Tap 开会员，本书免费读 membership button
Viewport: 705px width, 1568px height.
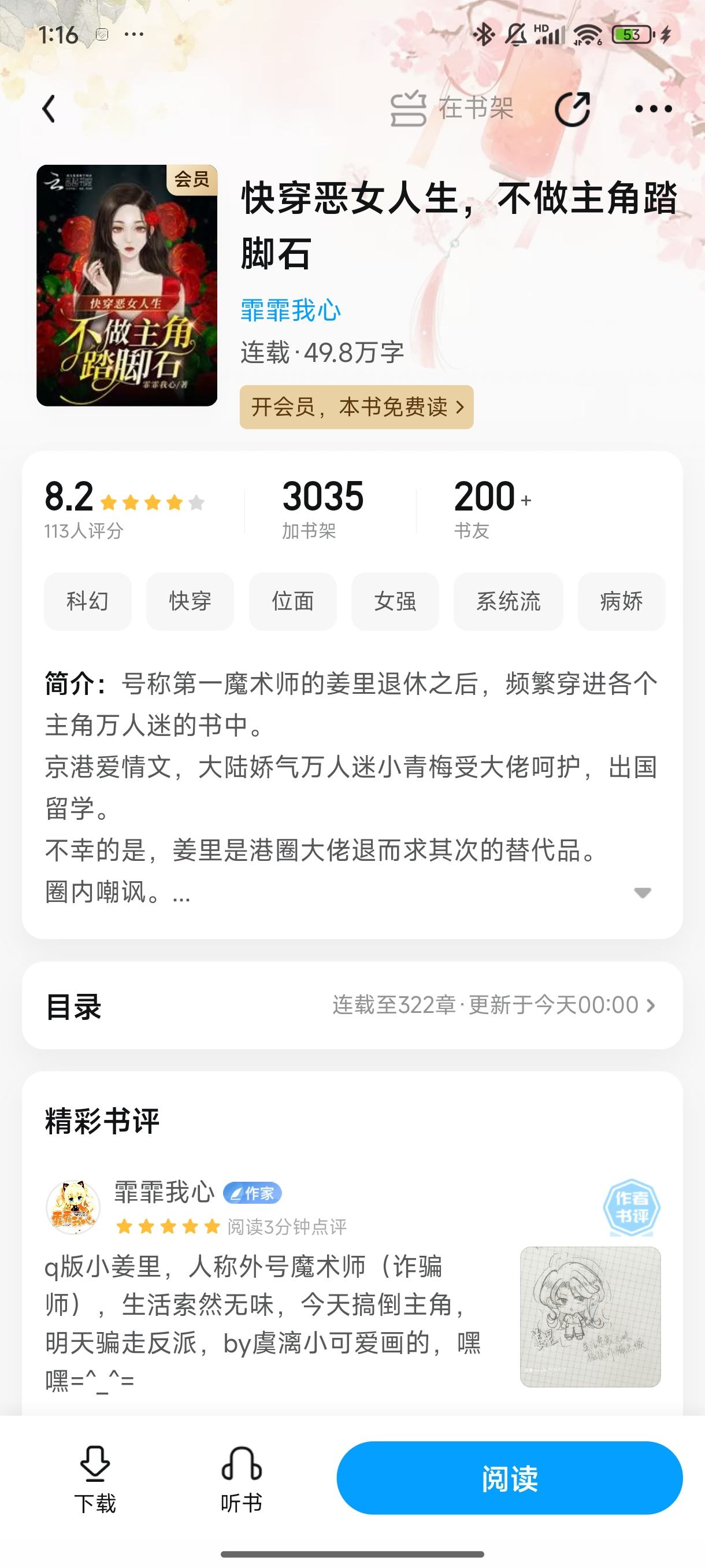click(x=357, y=406)
